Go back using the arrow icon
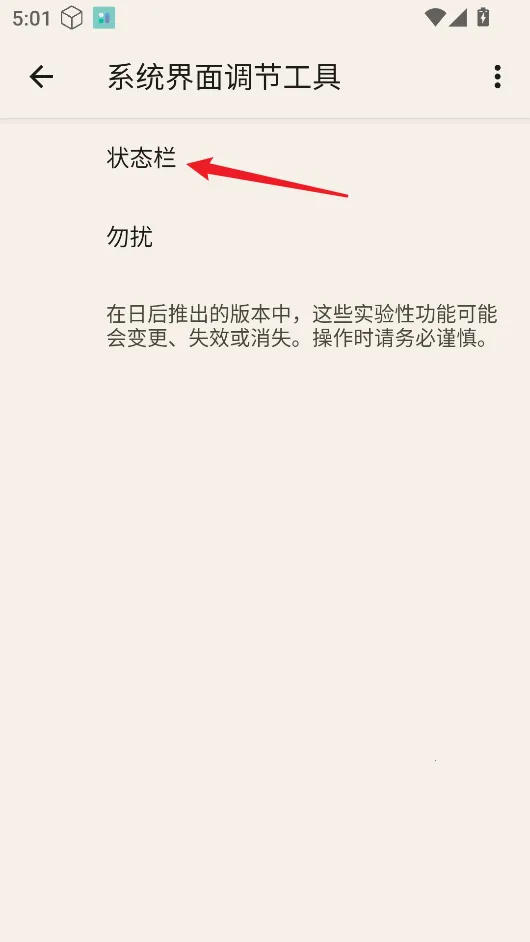Screen dimensions: 530x942 click(41, 77)
